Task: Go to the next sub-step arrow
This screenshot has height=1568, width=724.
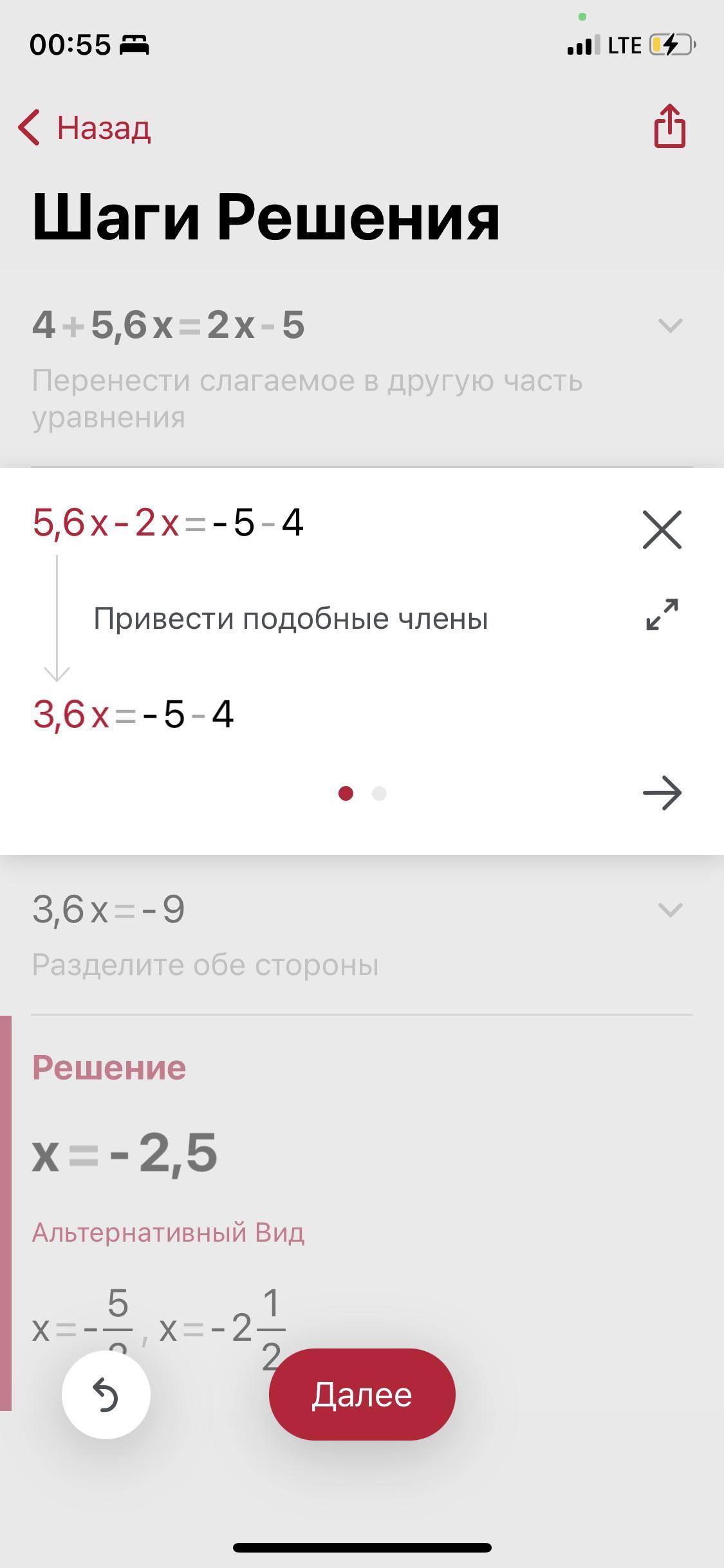Action: point(662,793)
